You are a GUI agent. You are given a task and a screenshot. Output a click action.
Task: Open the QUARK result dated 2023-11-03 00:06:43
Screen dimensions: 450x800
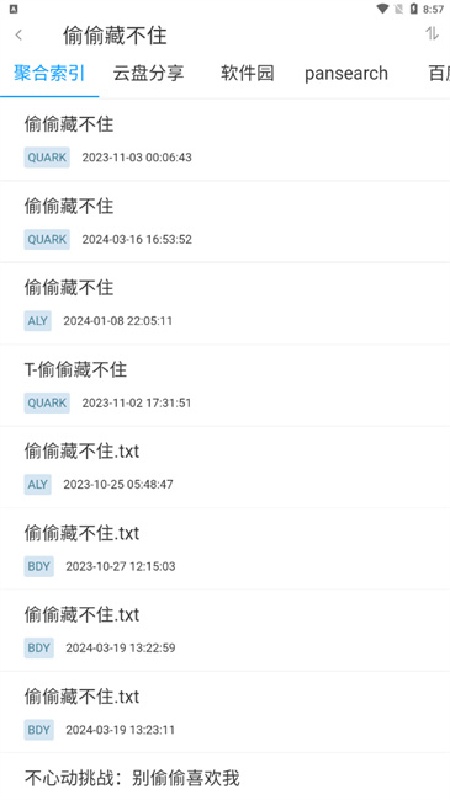225,140
